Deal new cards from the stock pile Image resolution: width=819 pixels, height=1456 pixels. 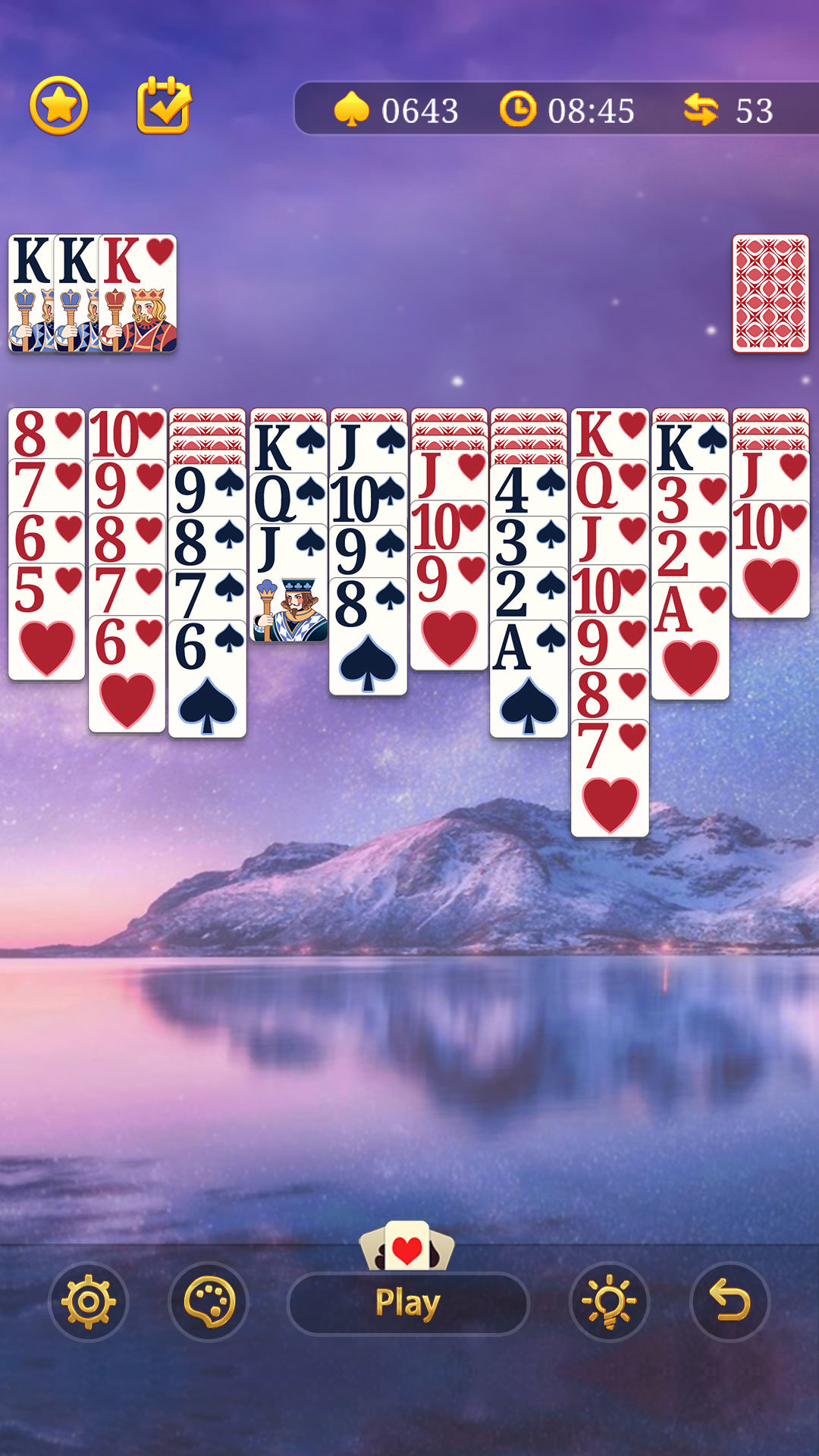[770, 293]
